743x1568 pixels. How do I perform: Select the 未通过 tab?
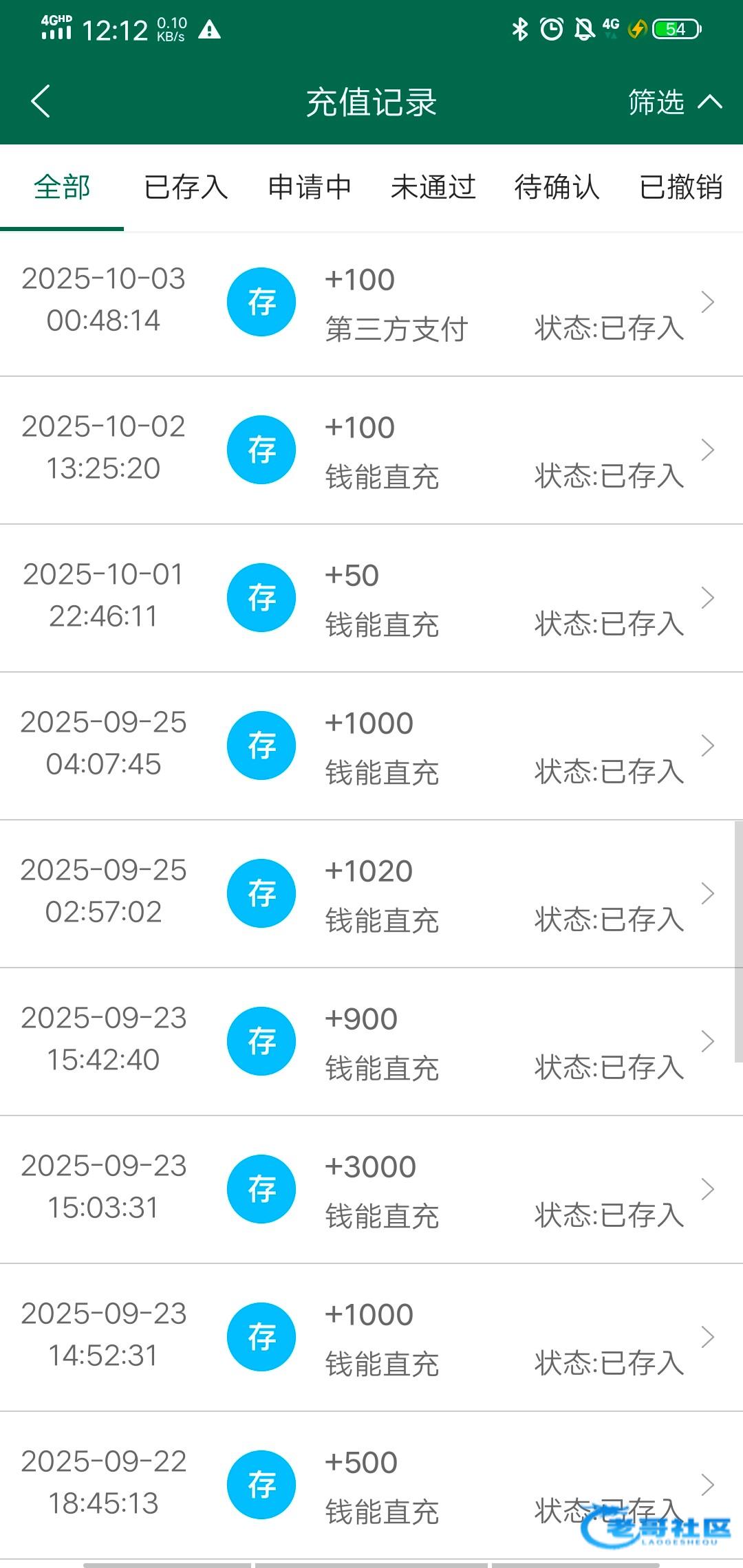[x=433, y=187]
